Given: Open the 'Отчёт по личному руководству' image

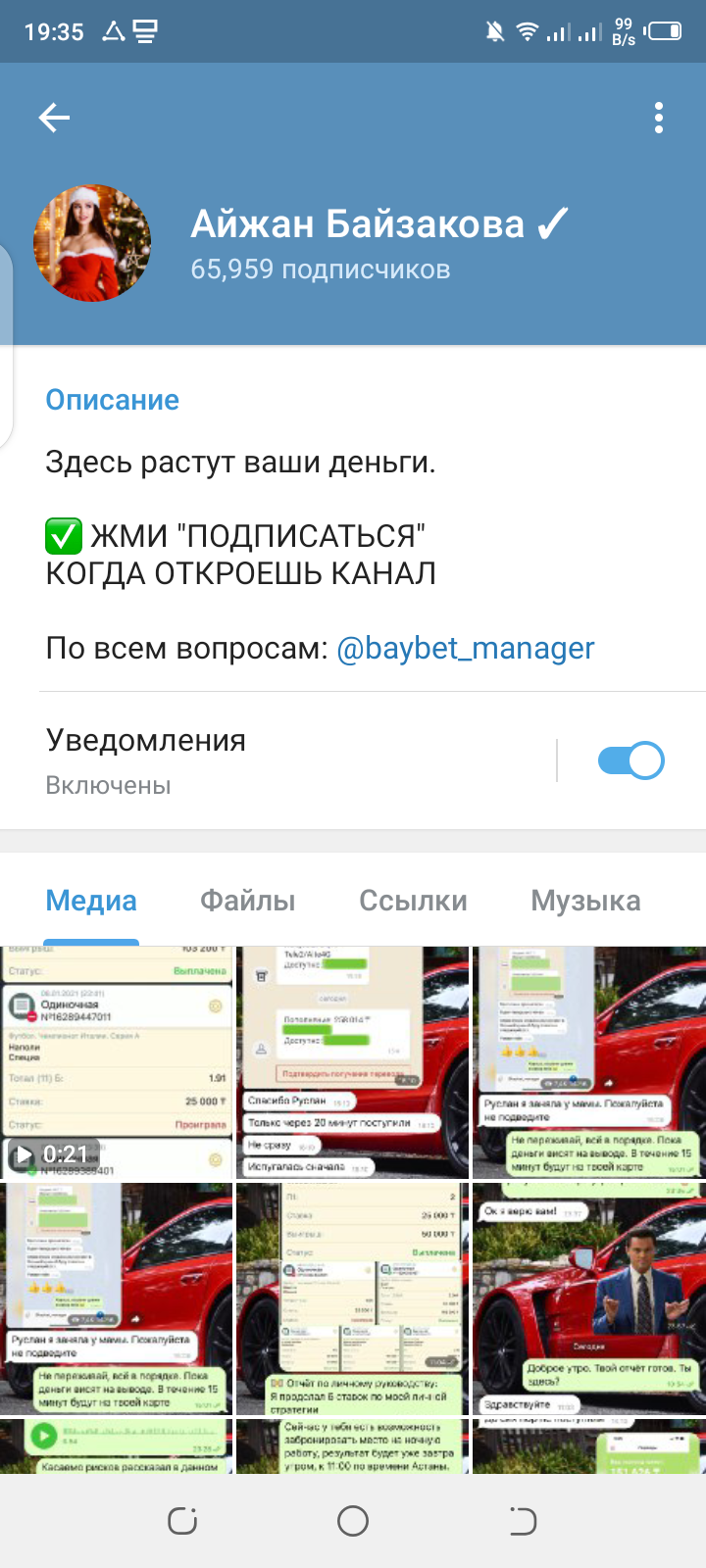Looking at the screenshot, I should (x=353, y=1298).
